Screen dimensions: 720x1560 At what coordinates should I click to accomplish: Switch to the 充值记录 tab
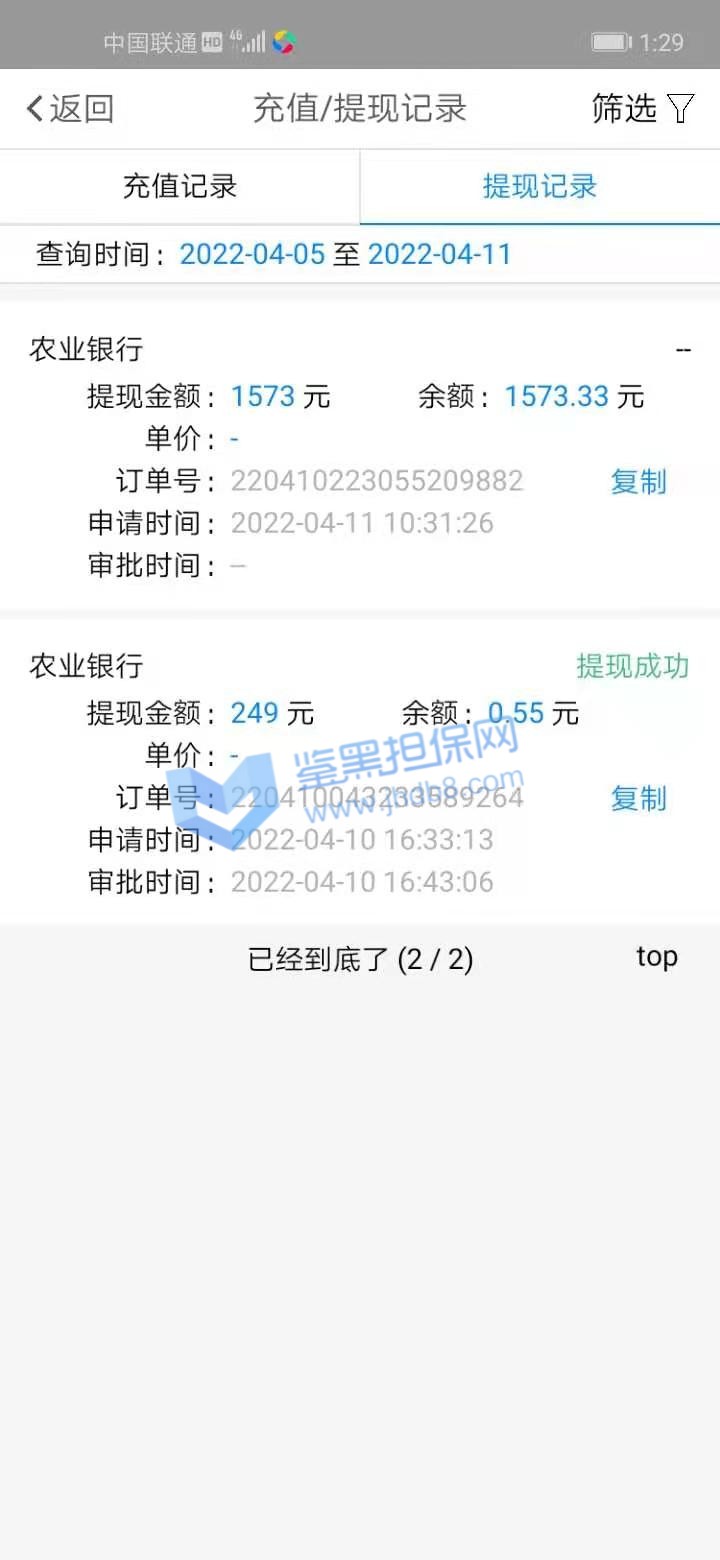pyautogui.click(x=180, y=186)
